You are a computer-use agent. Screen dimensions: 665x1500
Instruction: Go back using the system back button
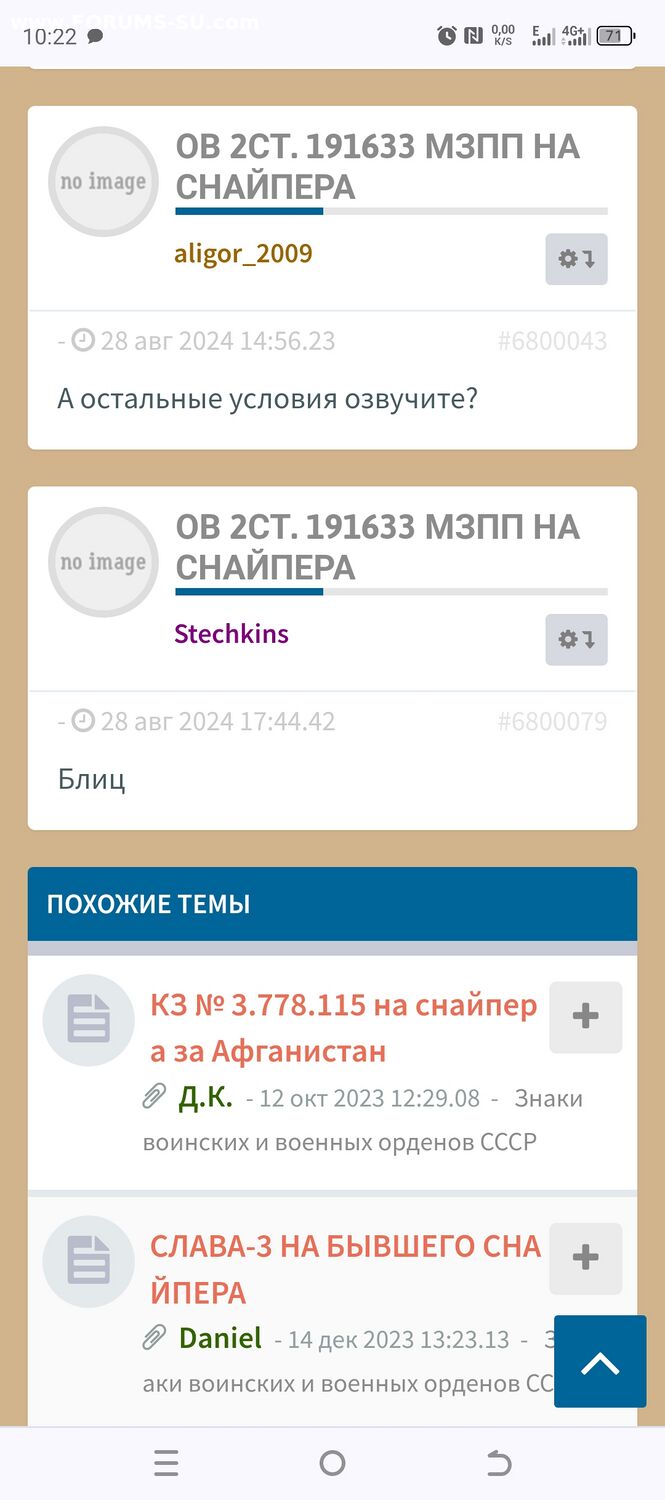[498, 1464]
